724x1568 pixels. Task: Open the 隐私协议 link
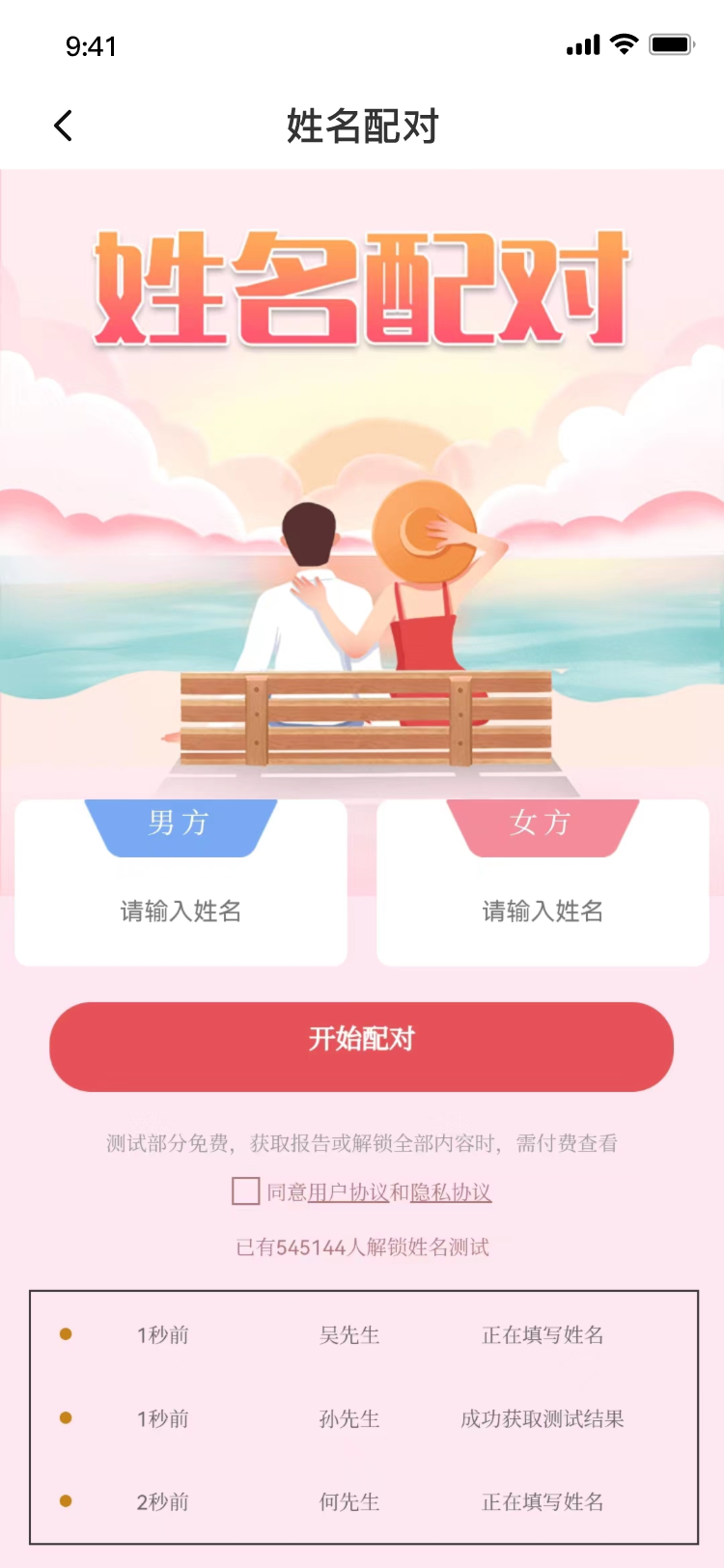coord(451,1192)
